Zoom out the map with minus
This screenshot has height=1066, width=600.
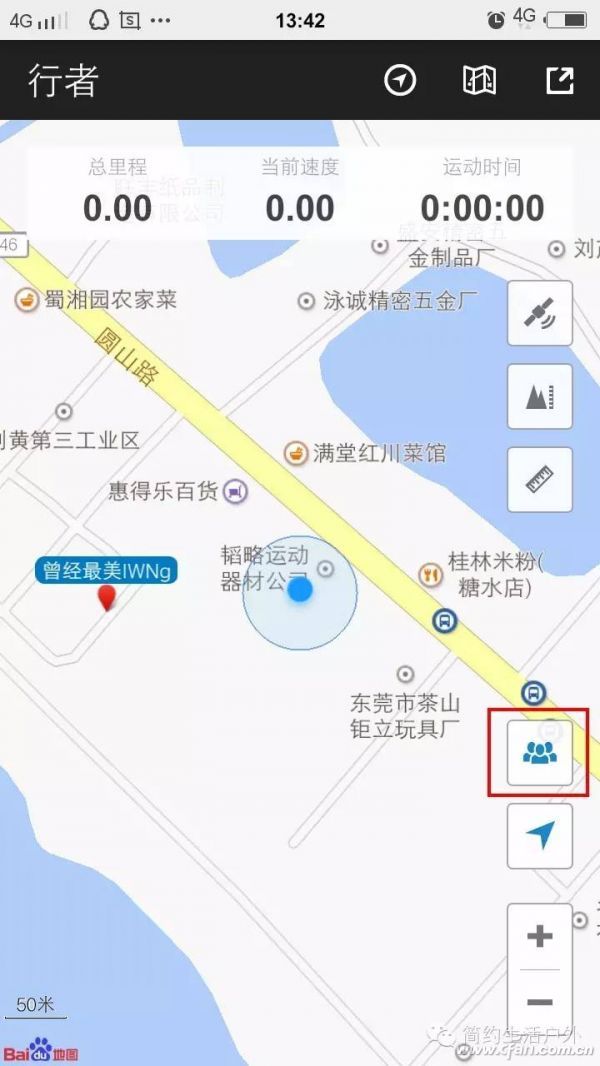540,1002
